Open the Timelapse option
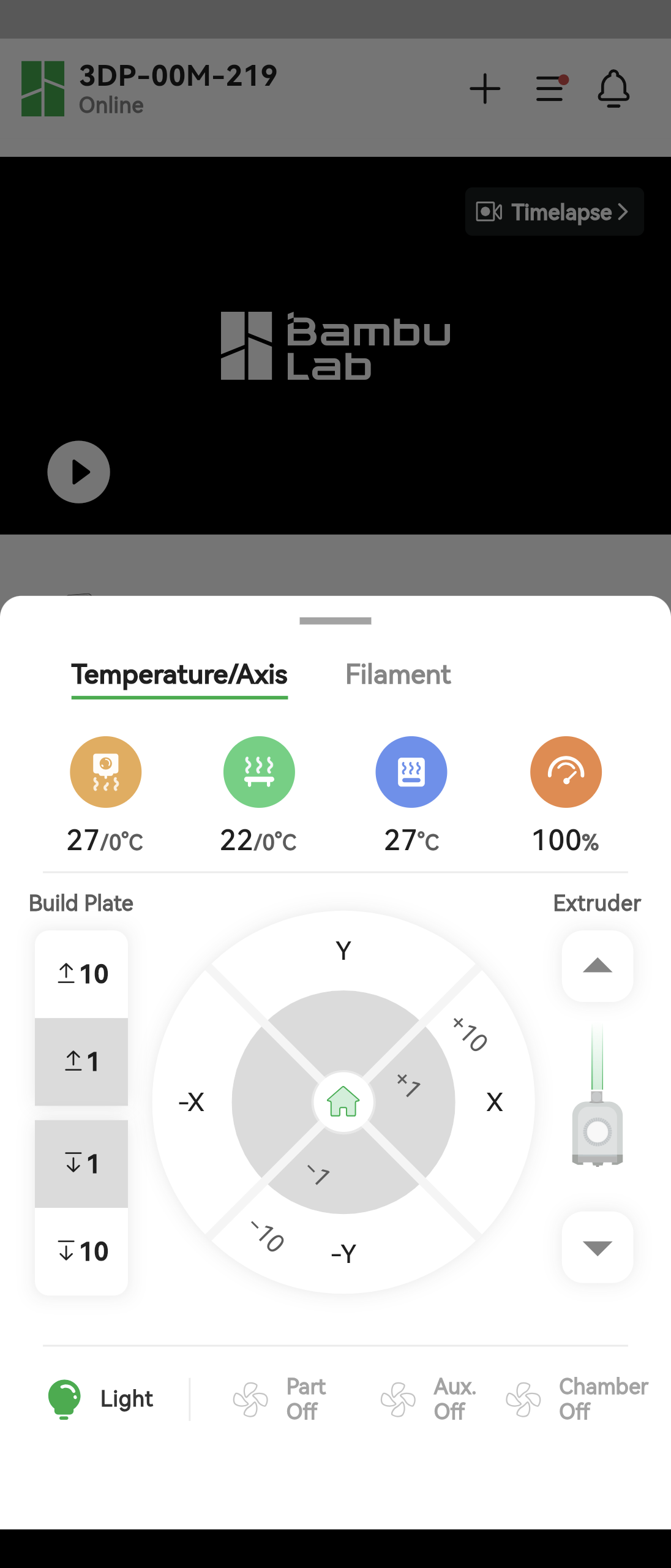 (x=554, y=212)
